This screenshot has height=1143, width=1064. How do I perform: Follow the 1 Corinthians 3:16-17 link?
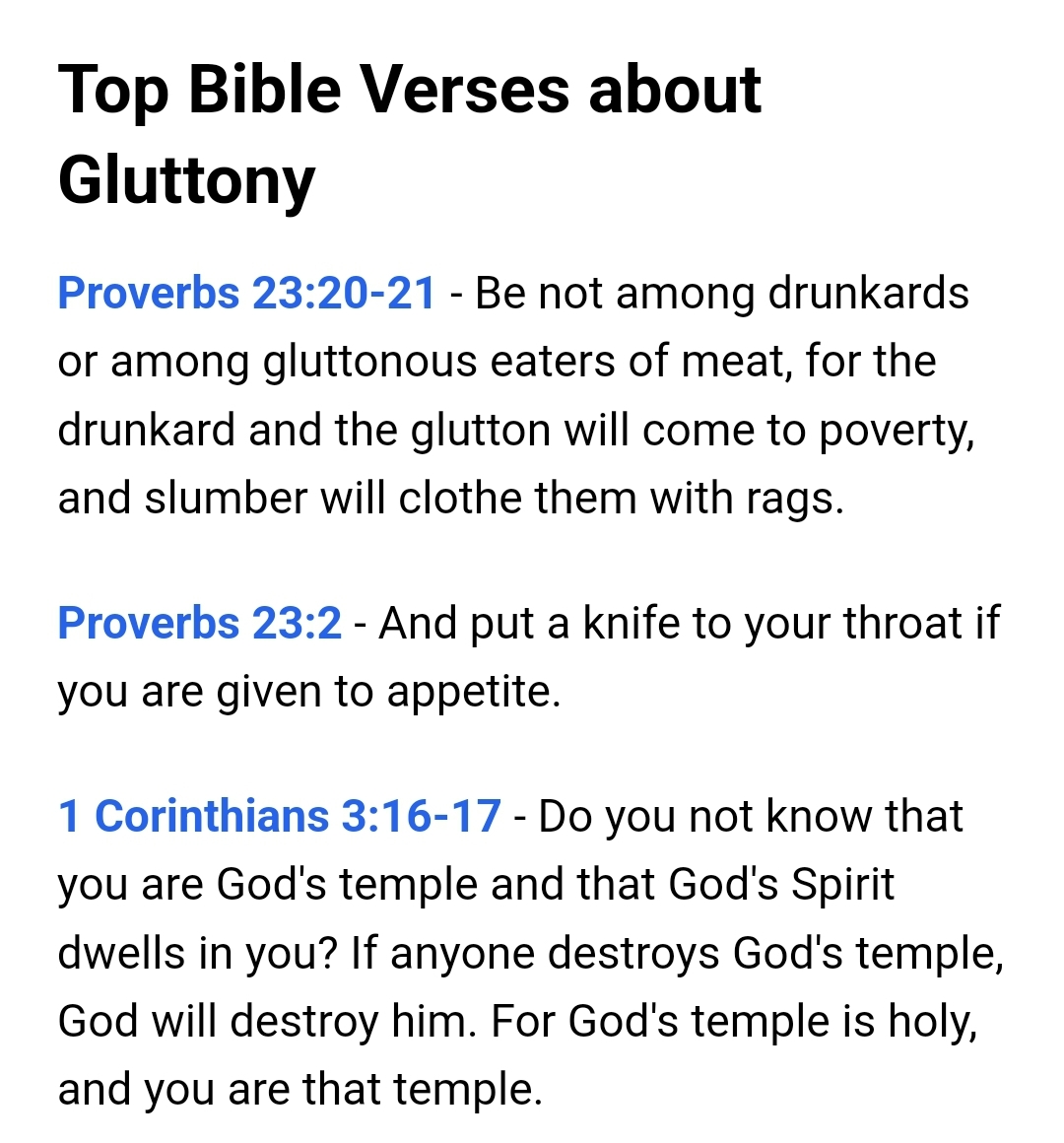tap(280, 817)
